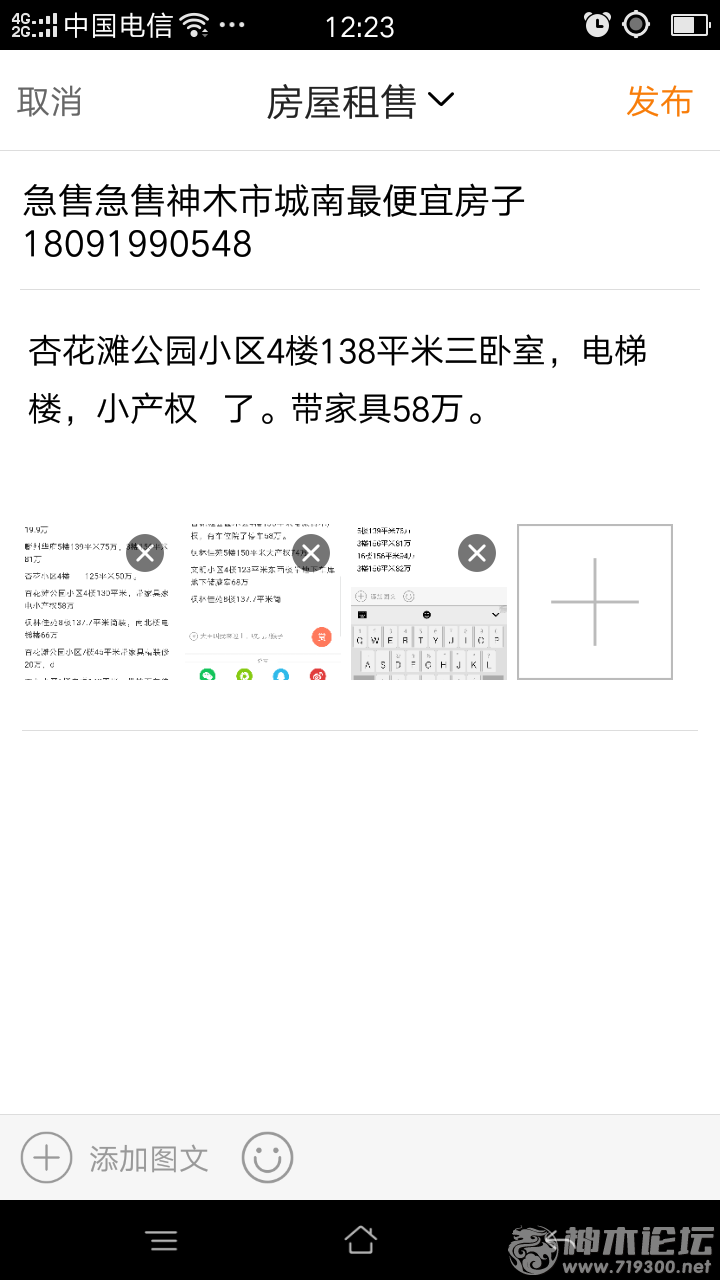Viewport: 720px width, 1280px height.
Task: Remove the second attached image
Action: coord(311,553)
